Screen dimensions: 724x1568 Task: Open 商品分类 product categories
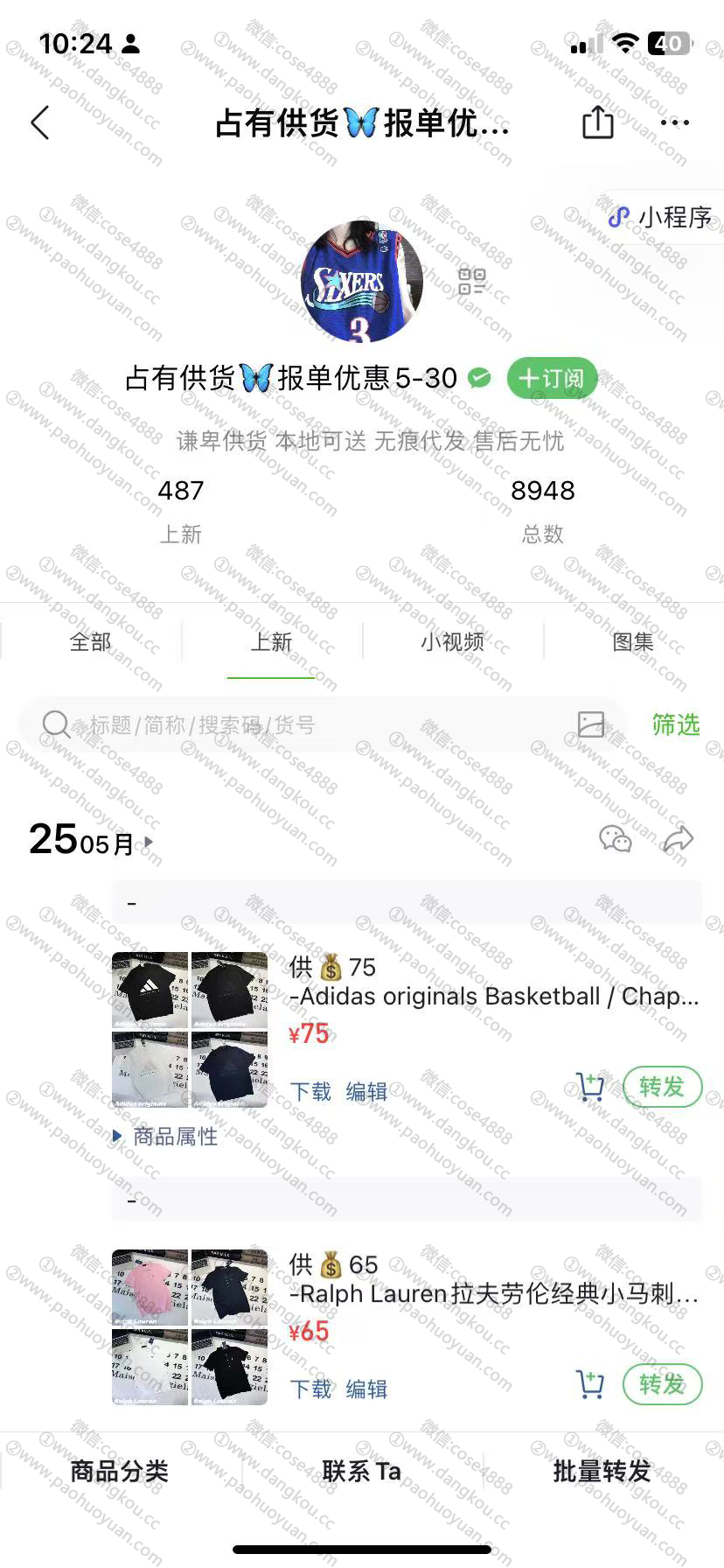coord(120,1472)
